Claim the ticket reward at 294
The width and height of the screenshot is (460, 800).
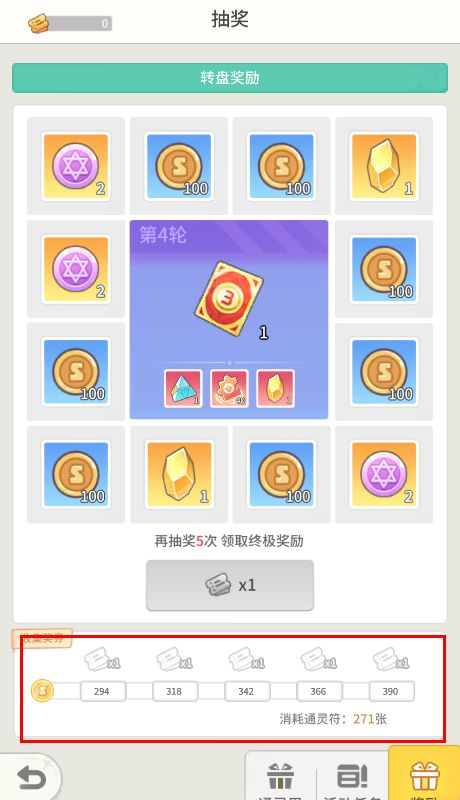(103, 662)
